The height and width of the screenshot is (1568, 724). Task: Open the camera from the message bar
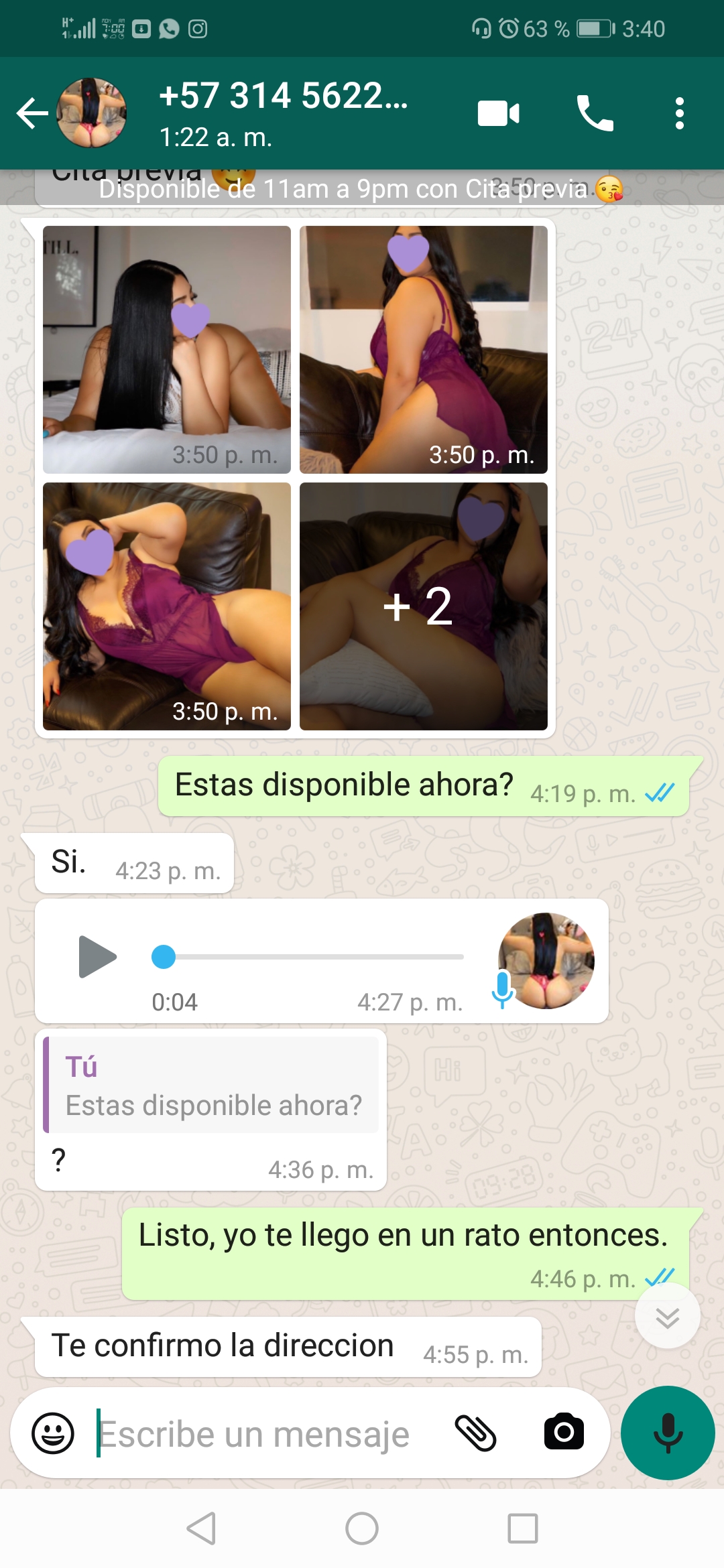[x=564, y=1432]
